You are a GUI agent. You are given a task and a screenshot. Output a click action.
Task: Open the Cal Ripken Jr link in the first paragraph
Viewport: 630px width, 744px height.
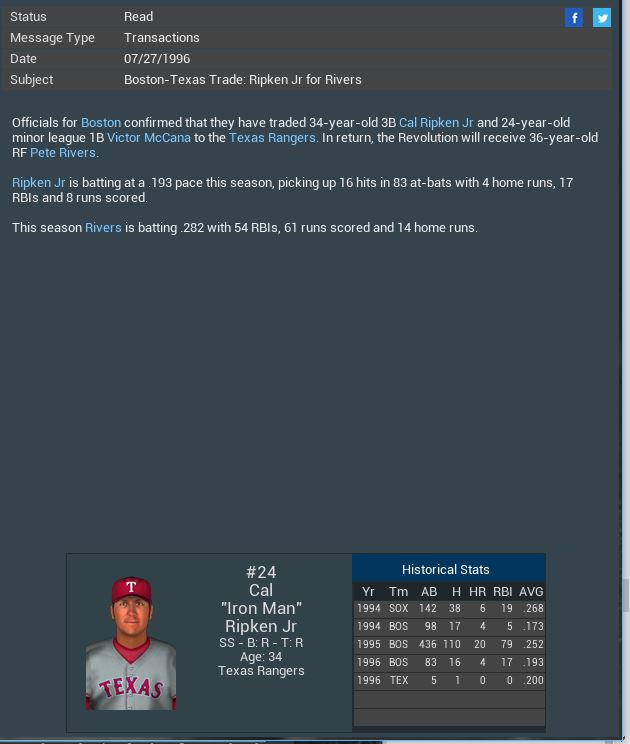[436, 123]
